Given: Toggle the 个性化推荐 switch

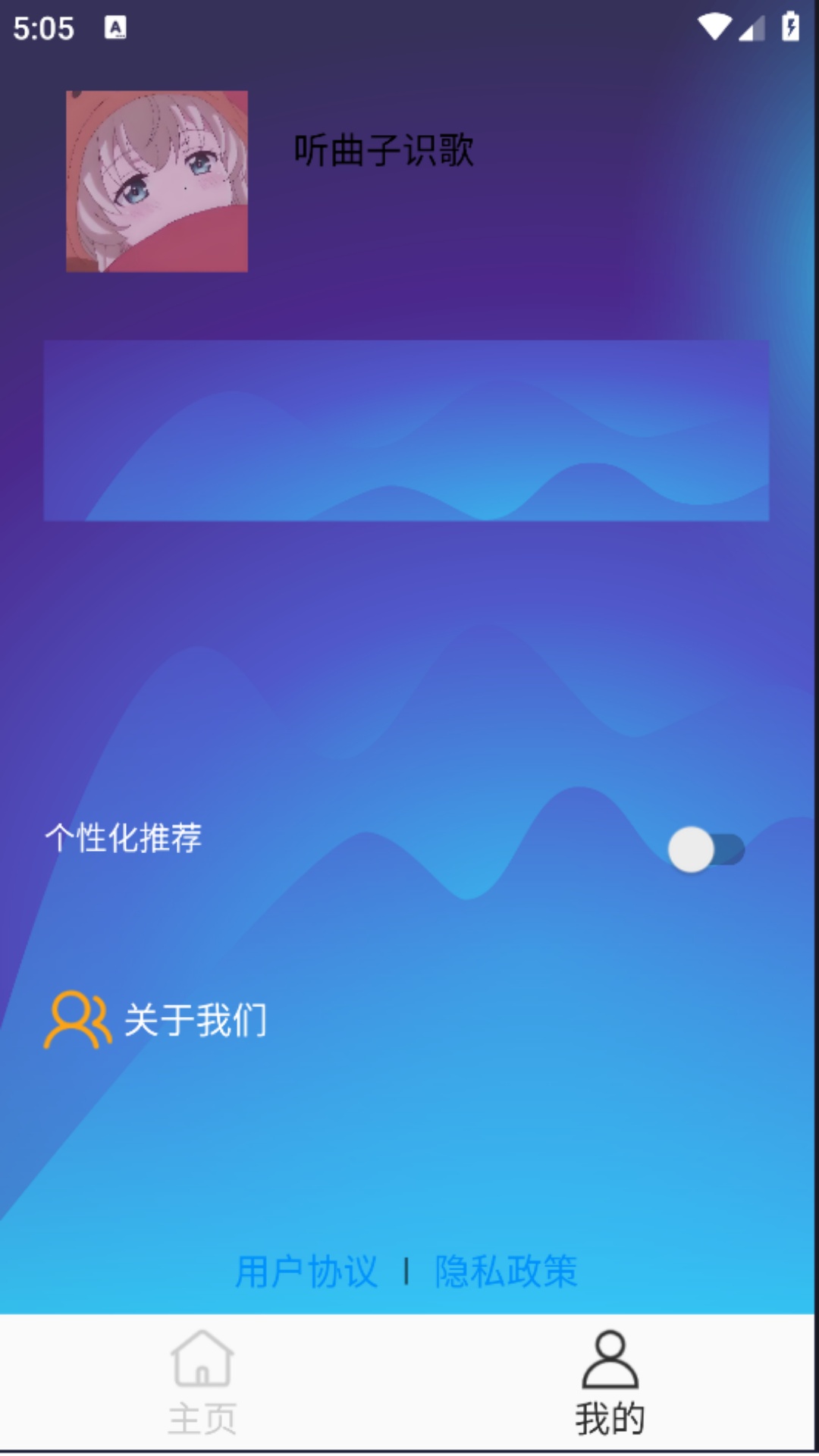Looking at the screenshot, I should click(x=705, y=849).
